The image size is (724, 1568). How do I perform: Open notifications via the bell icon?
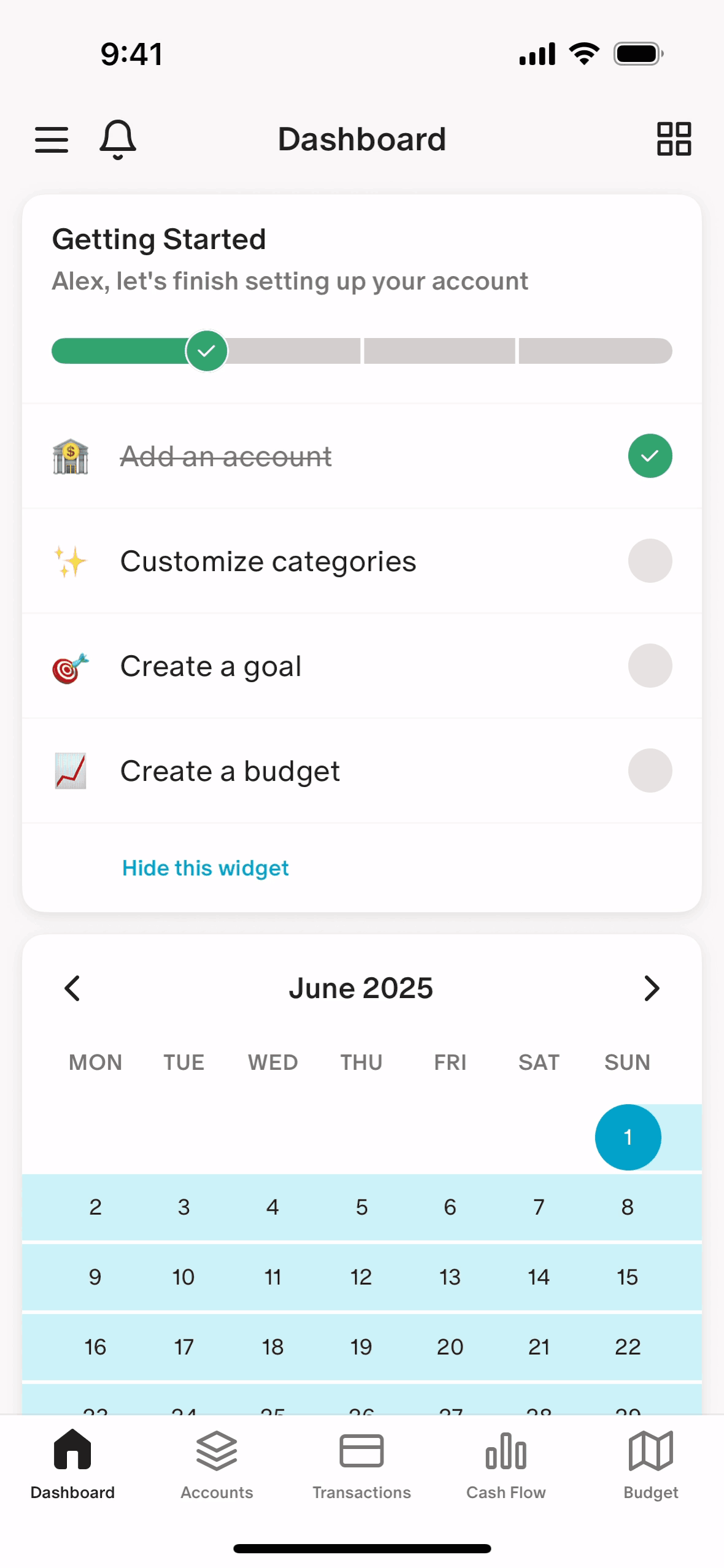coord(117,139)
